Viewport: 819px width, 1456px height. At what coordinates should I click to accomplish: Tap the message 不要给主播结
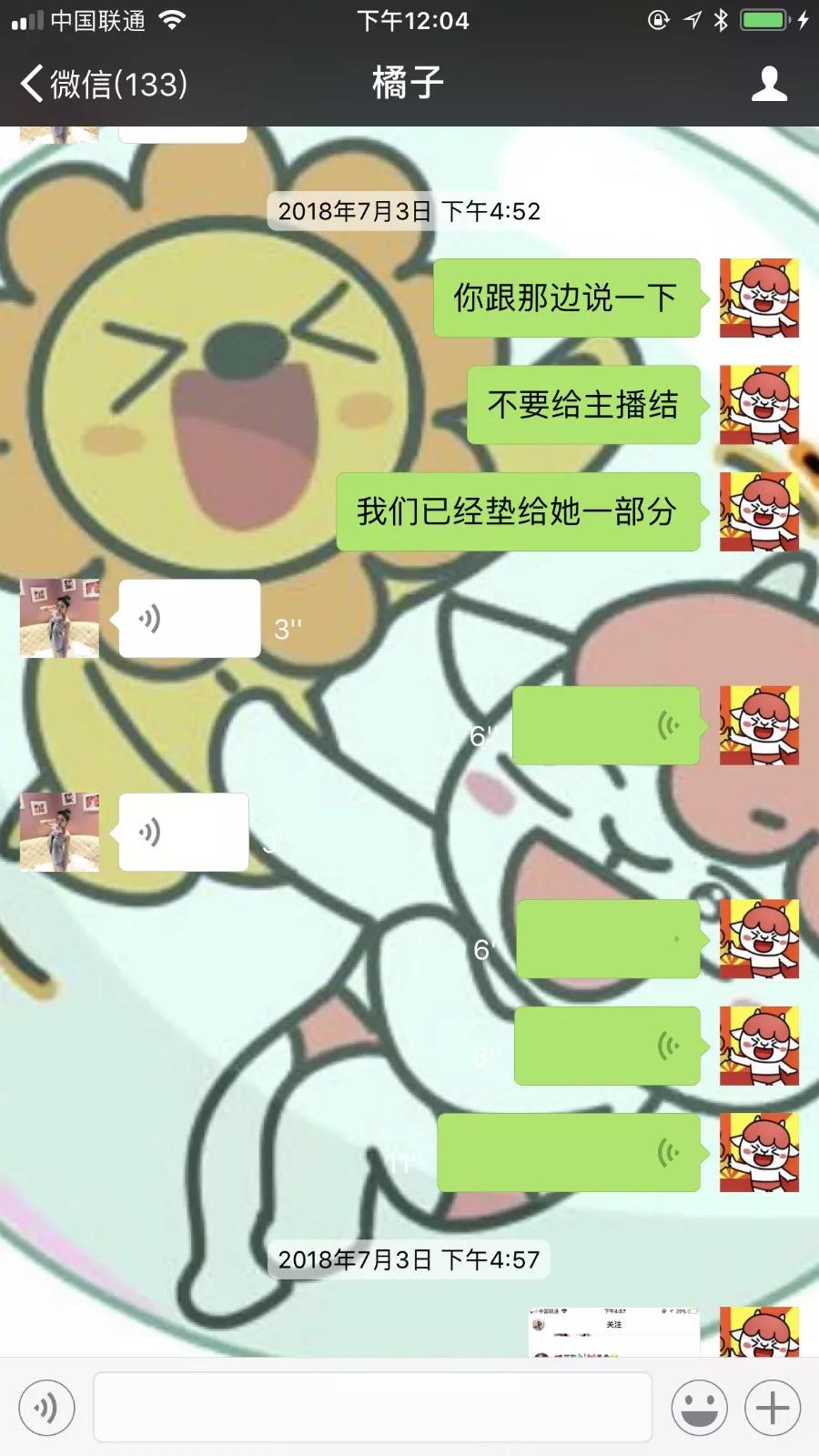coord(582,405)
